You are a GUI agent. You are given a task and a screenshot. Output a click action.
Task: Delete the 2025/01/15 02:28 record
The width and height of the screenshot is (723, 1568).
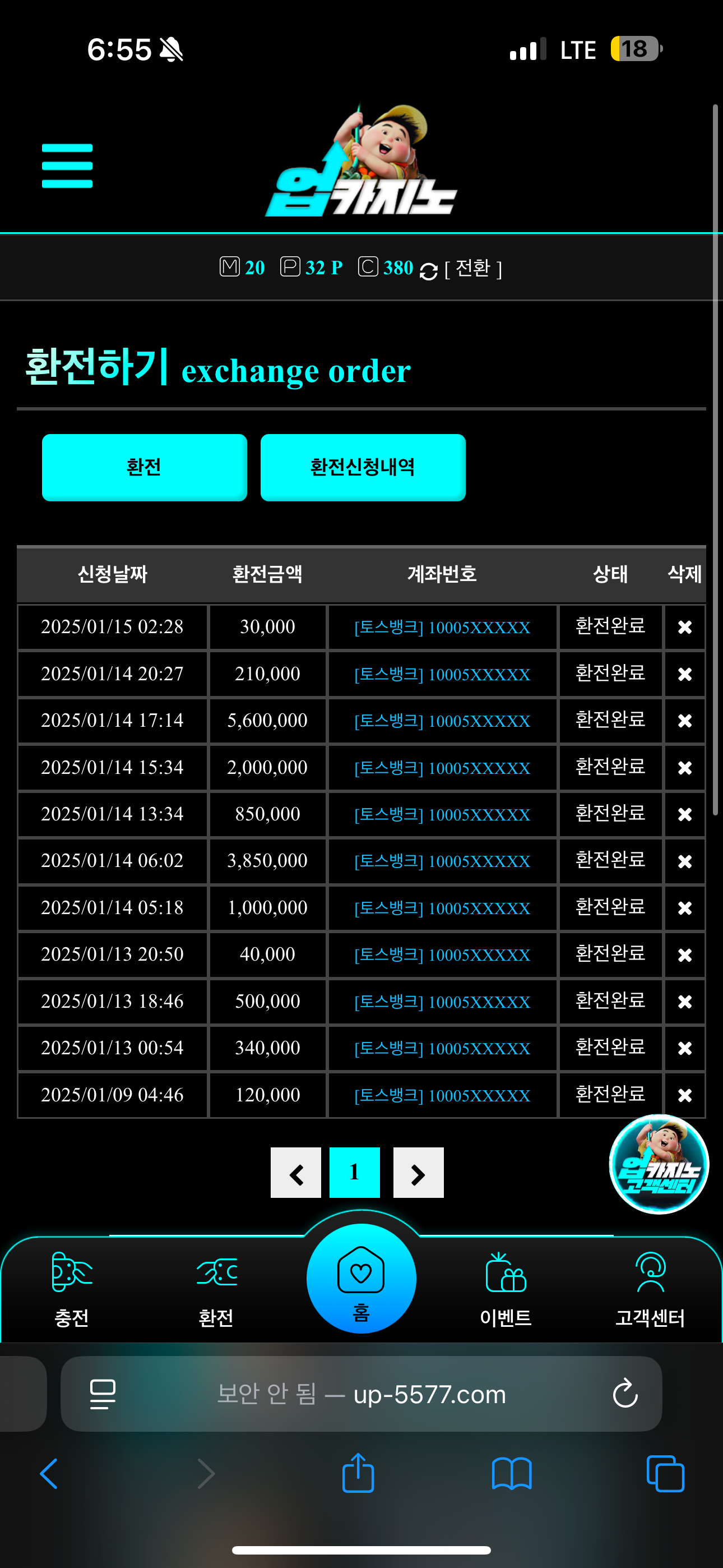pos(684,627)
